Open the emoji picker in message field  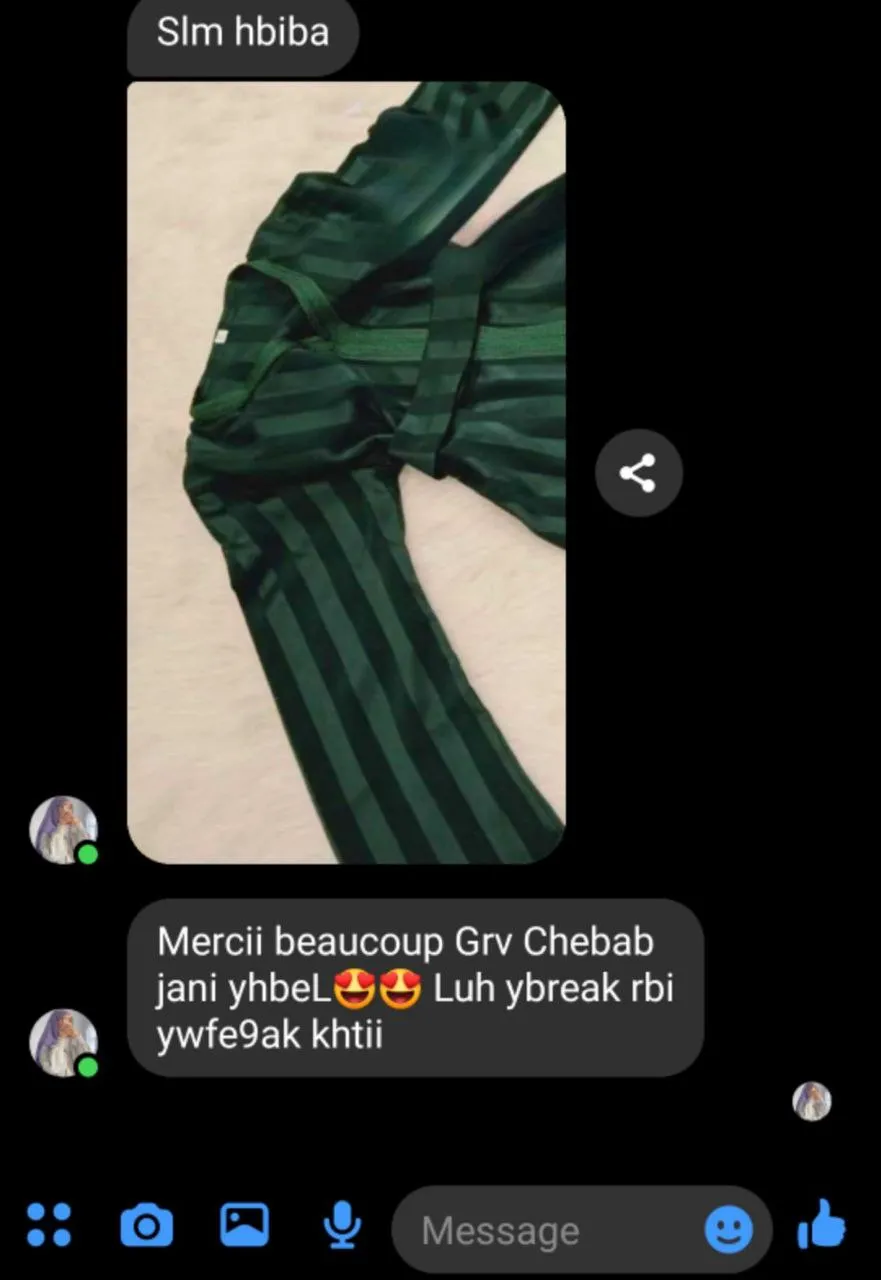tap(729, 1229)
